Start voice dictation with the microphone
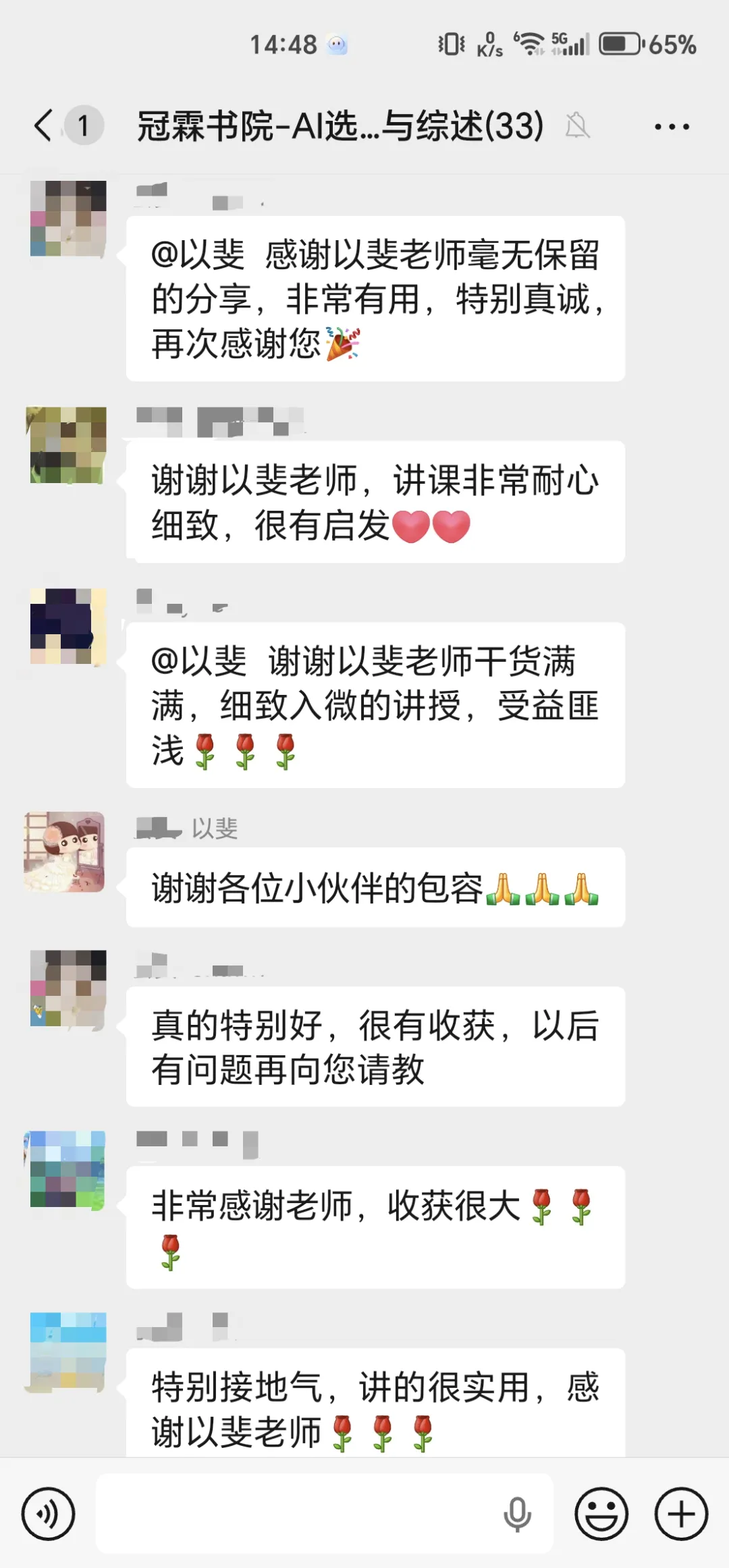729x1568 pixels. click(517, 1513)
